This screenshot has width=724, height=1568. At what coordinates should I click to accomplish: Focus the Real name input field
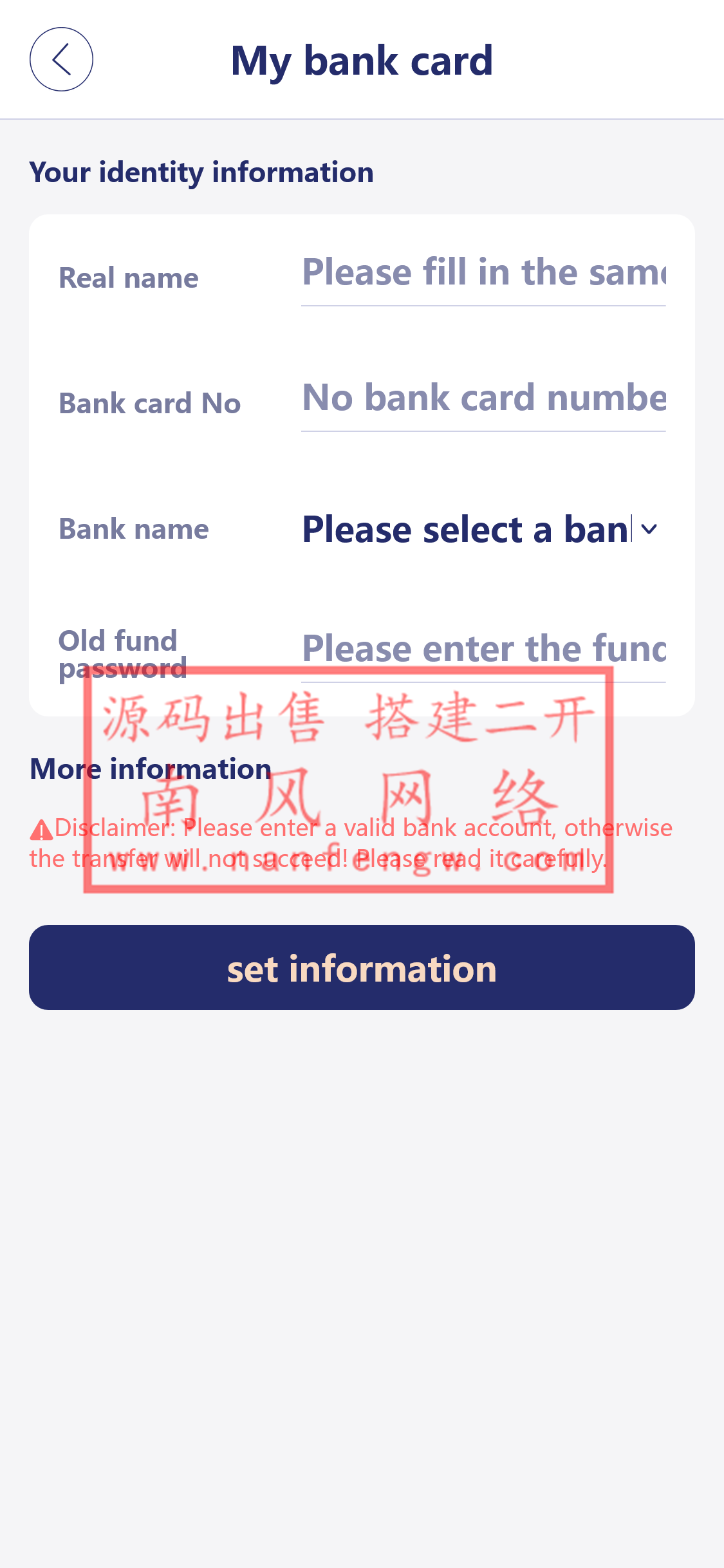(x=483, y=274)
